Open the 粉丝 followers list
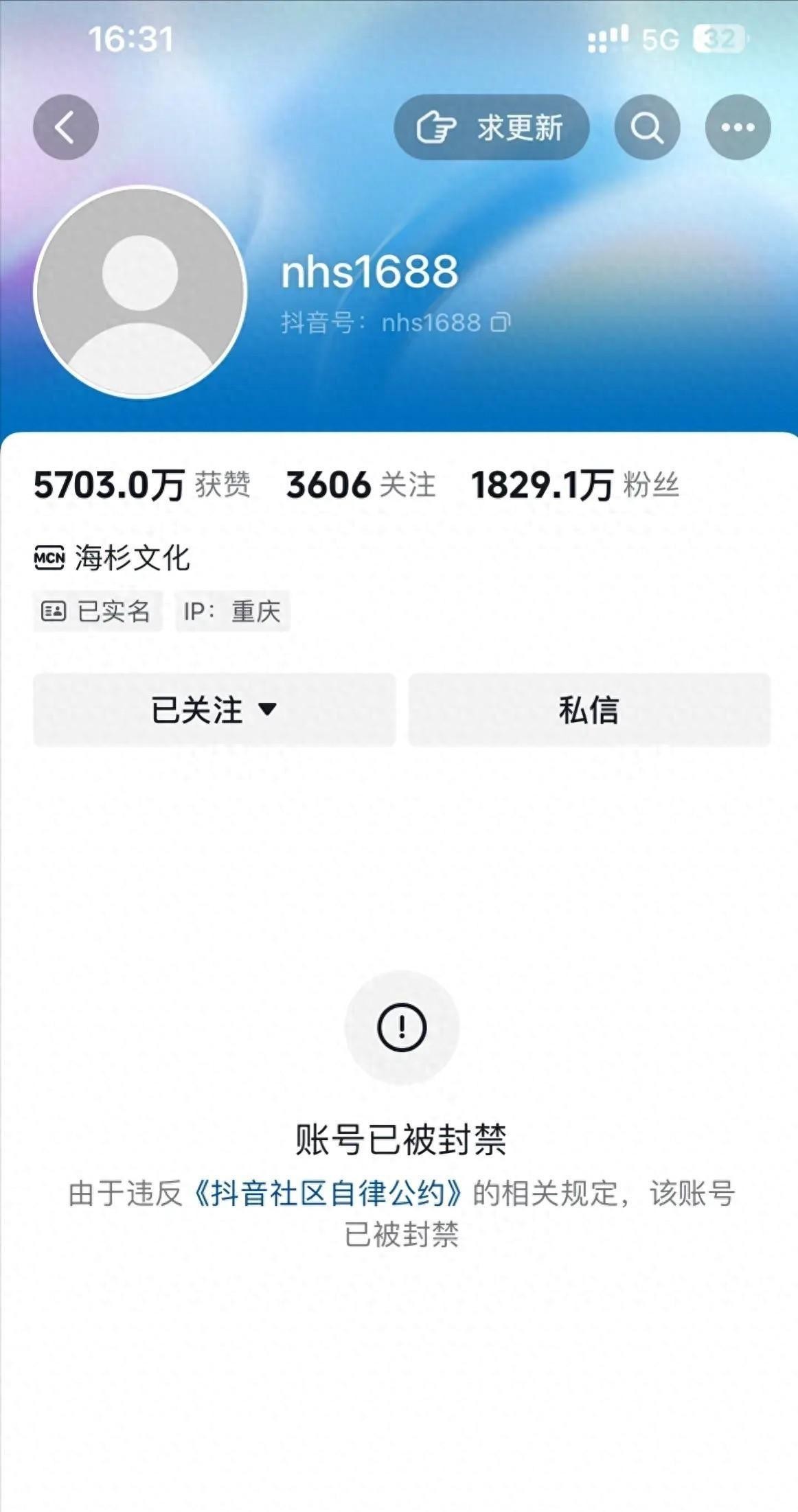The image size is (798, 1512). click(575, 485)
